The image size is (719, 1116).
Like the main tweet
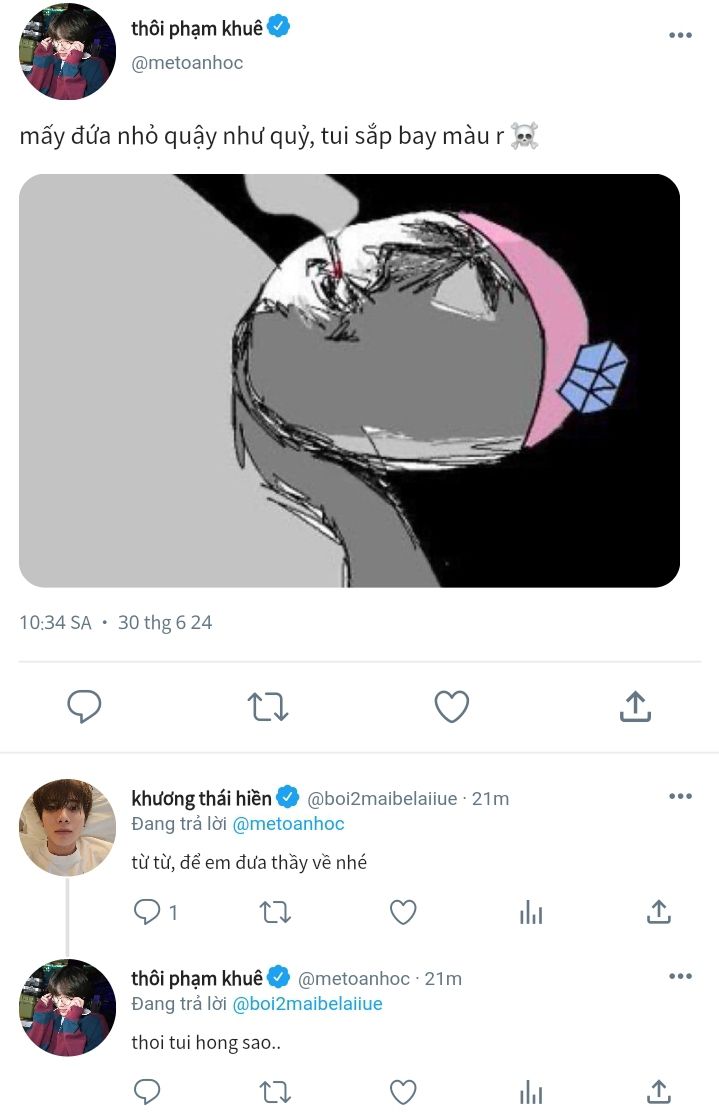(452, 707)
